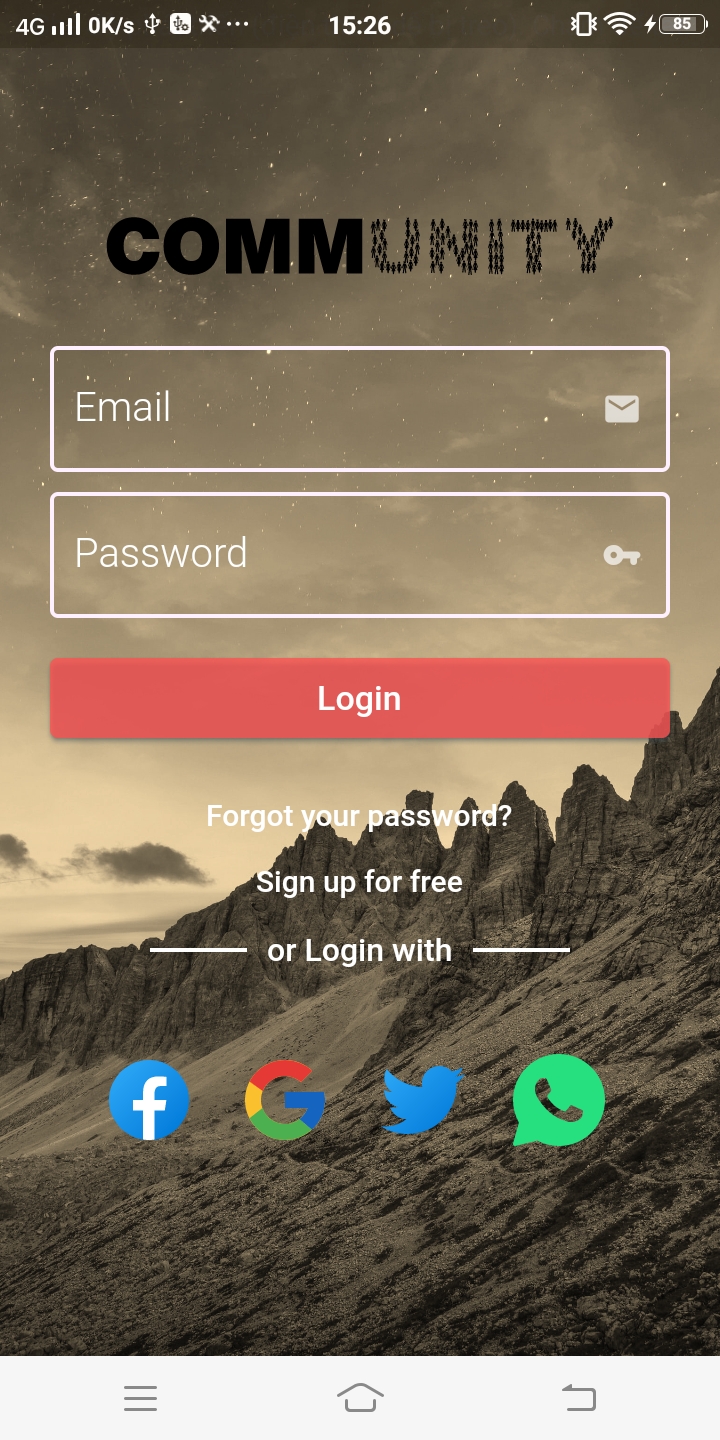720x1440 pixels.
Task: Sign in using the Google icon
Action: [285, 1100]
